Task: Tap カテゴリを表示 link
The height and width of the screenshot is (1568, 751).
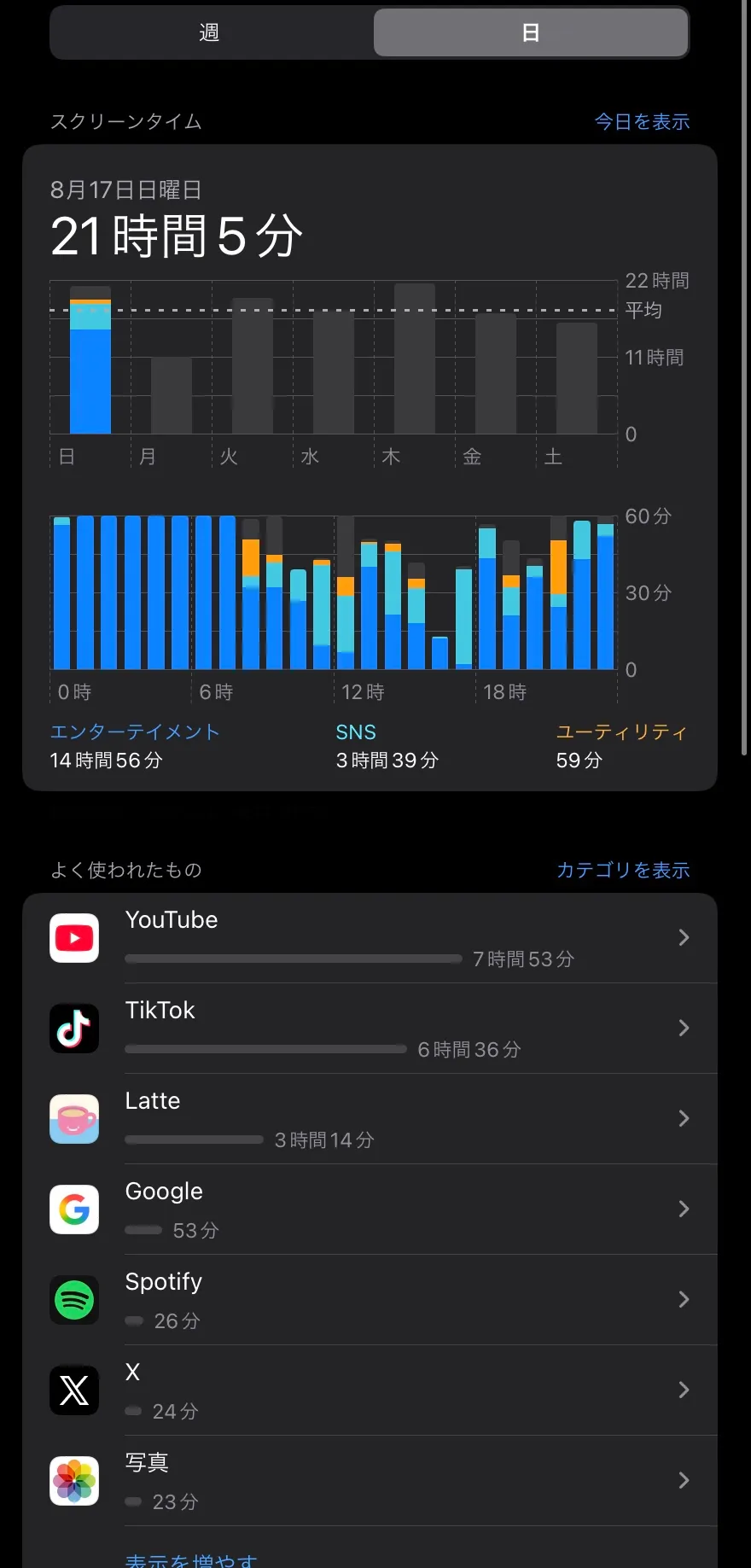Action: 623,870
